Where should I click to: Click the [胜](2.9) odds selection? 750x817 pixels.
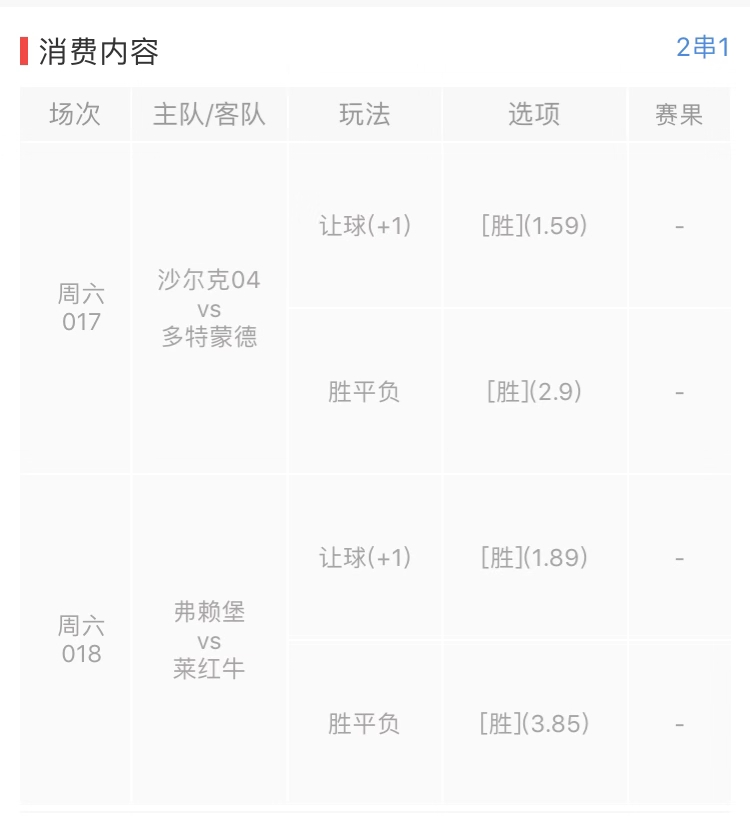tap(533, 392)
